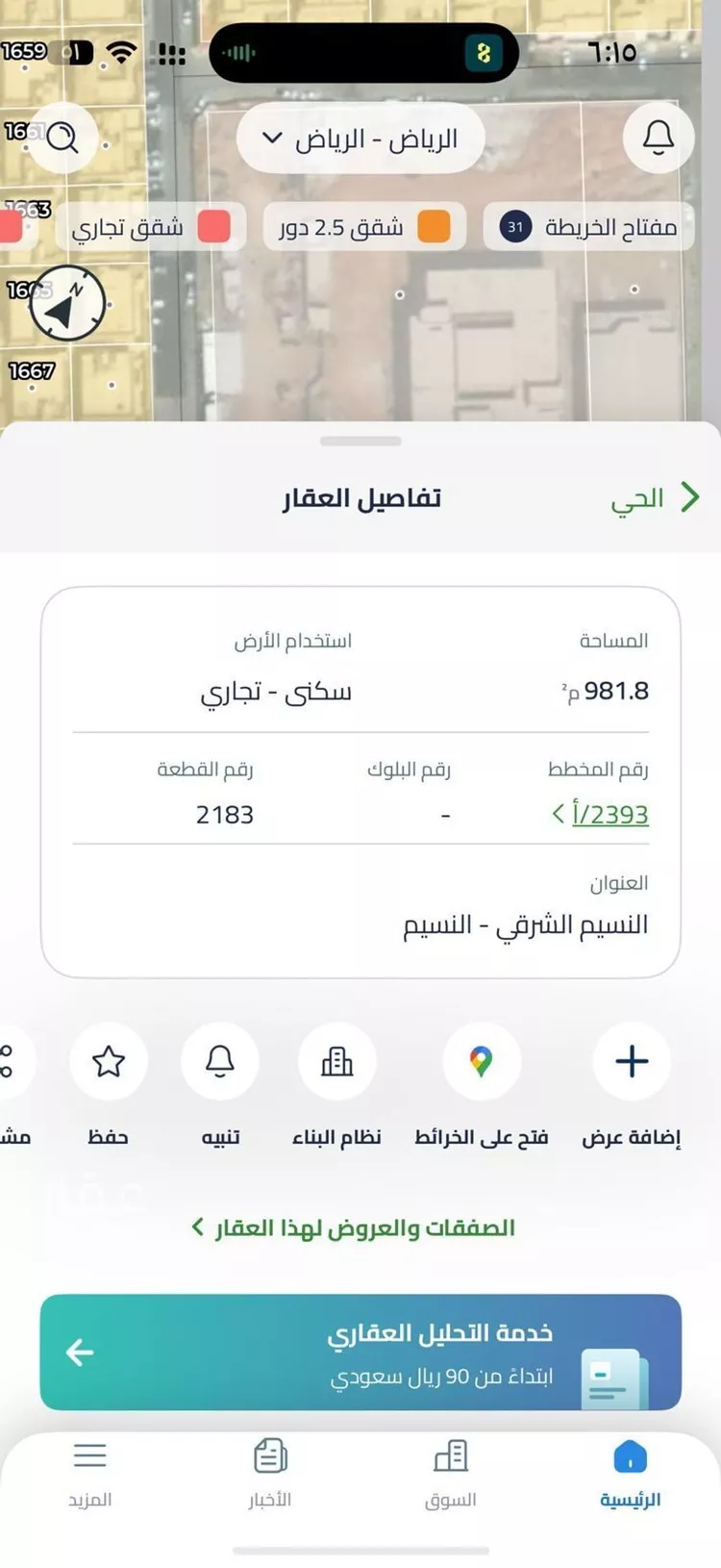Image resolution: width=721 pixels, height=1568 pixels.
Task: Select the شقق 2.5 دور chip
Action: [x=364, y=227]
